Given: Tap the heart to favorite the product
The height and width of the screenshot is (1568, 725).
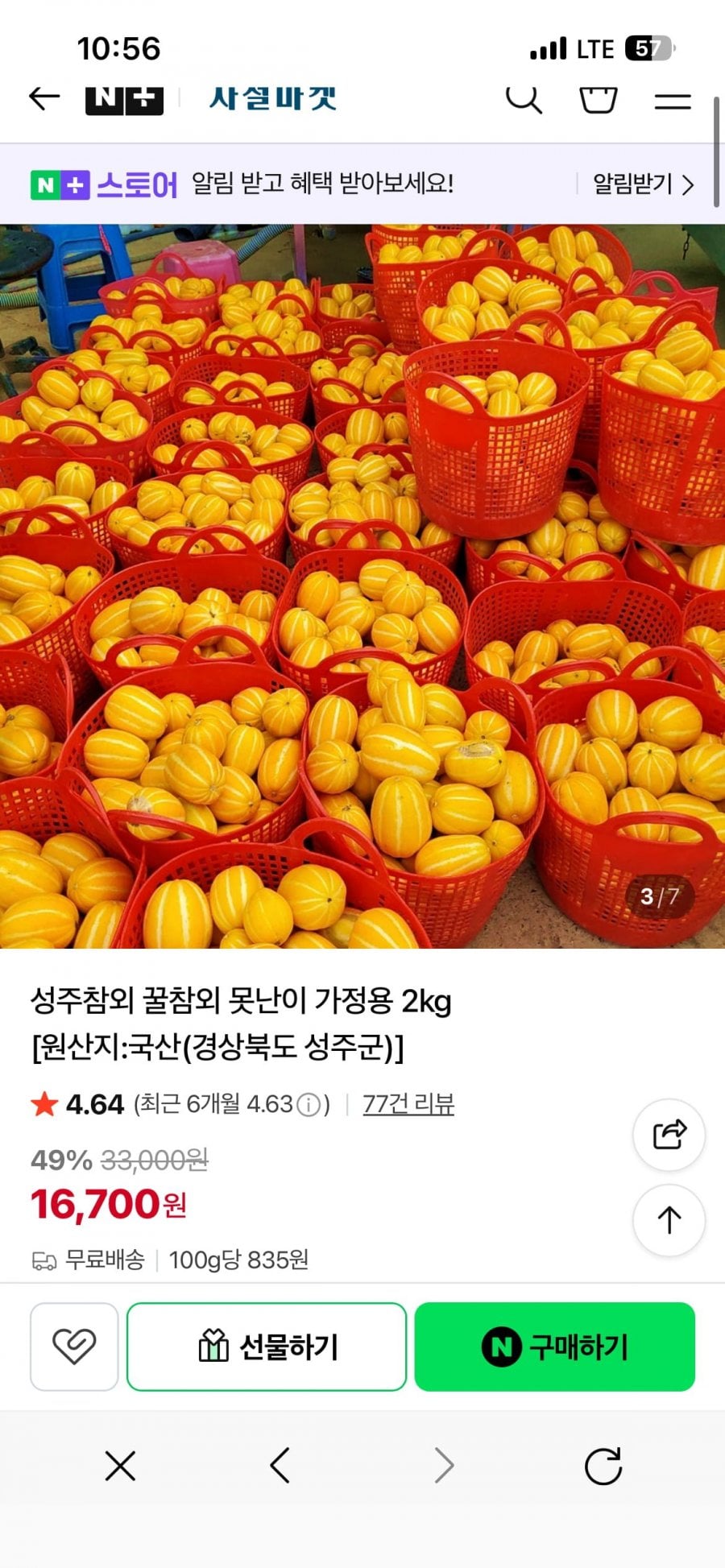Looking at the screenshot, I should pos(73,1347).
